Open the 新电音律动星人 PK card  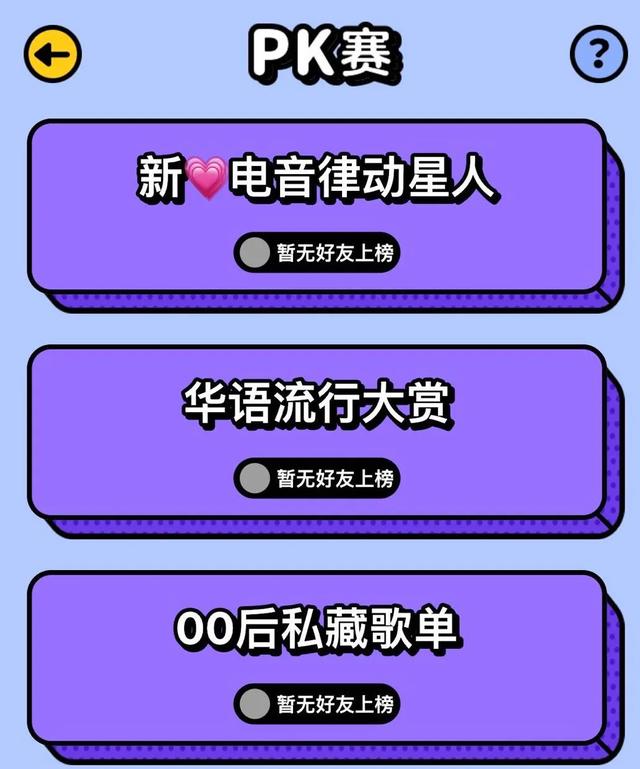316,206
